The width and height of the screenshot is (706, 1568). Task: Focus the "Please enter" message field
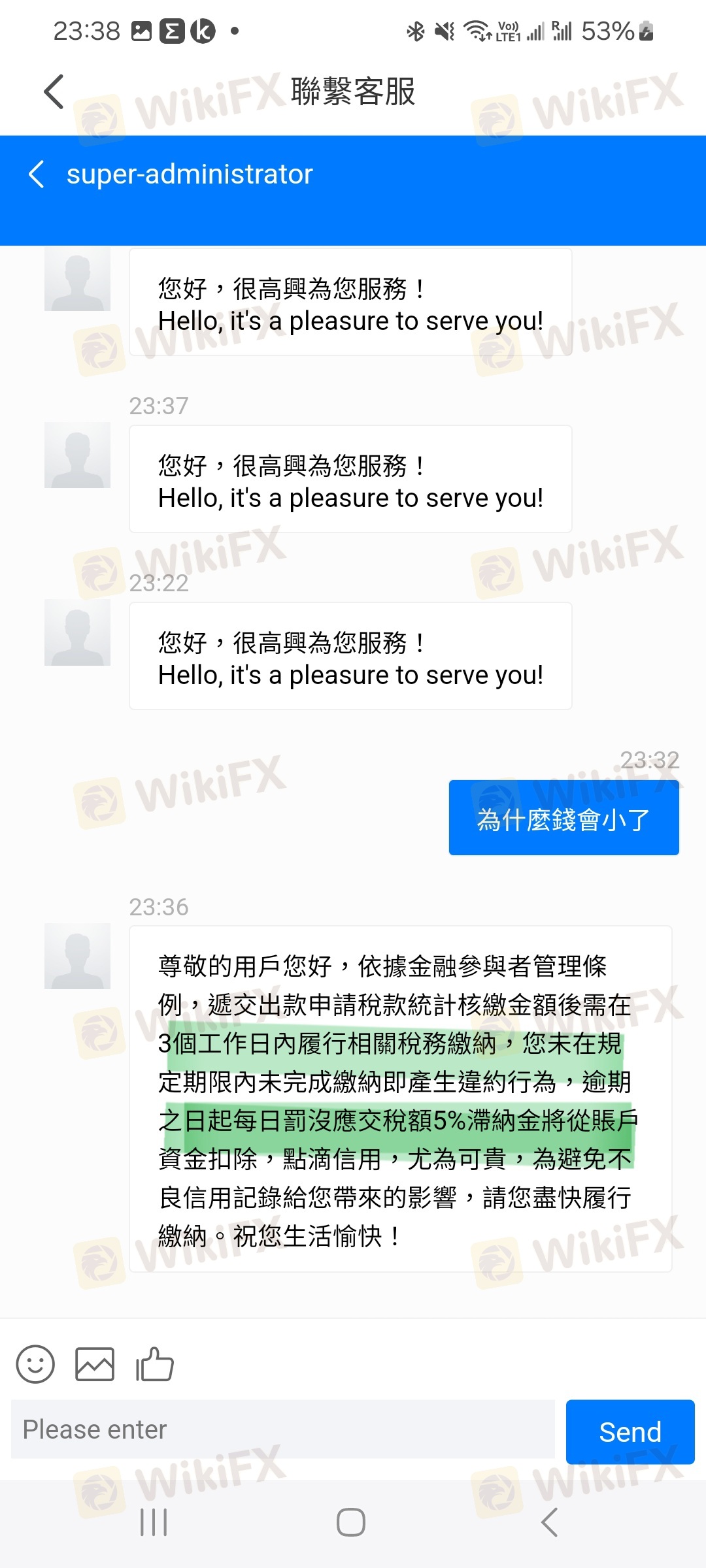tap(283, 1429)
